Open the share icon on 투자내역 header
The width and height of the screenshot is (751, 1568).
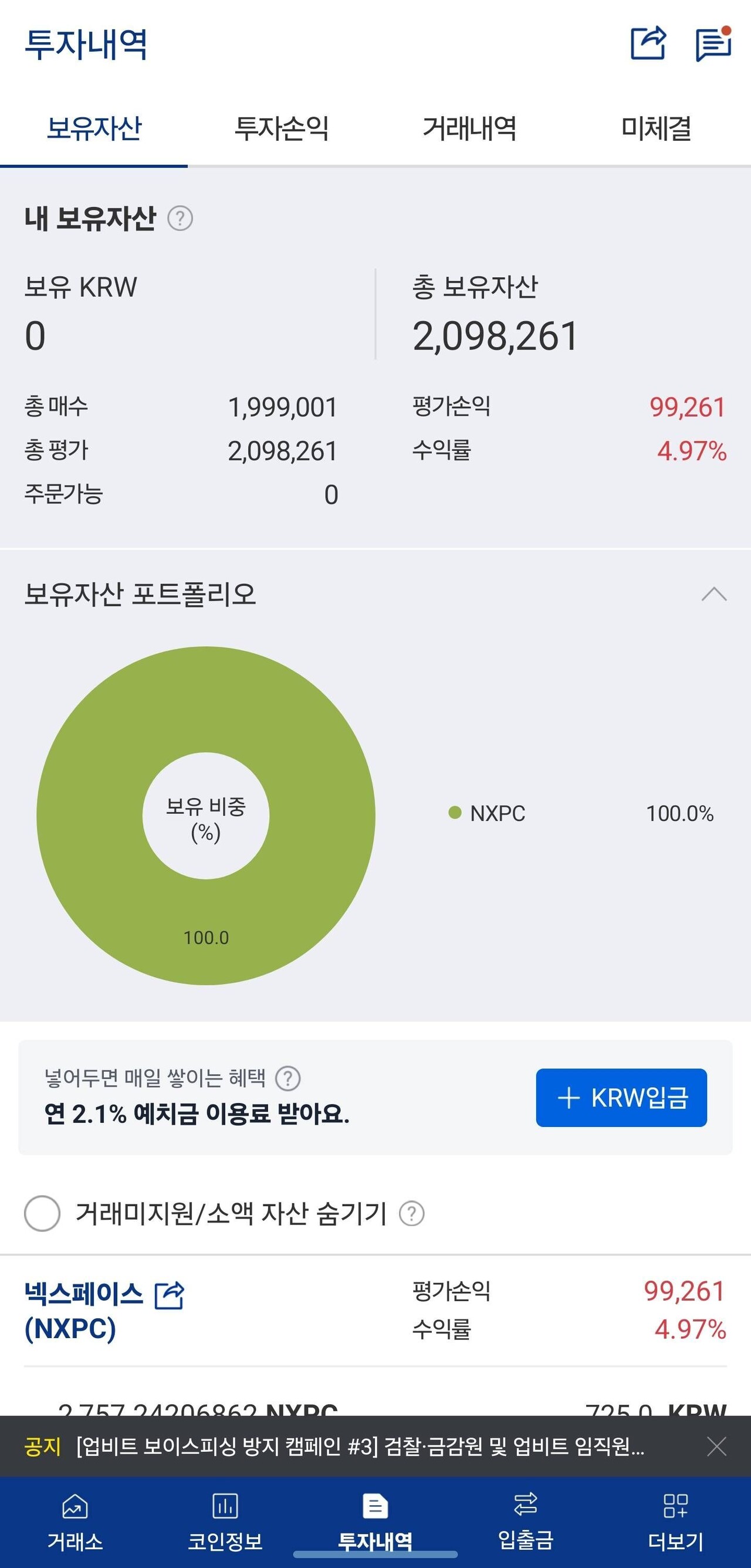click(649, 45)
